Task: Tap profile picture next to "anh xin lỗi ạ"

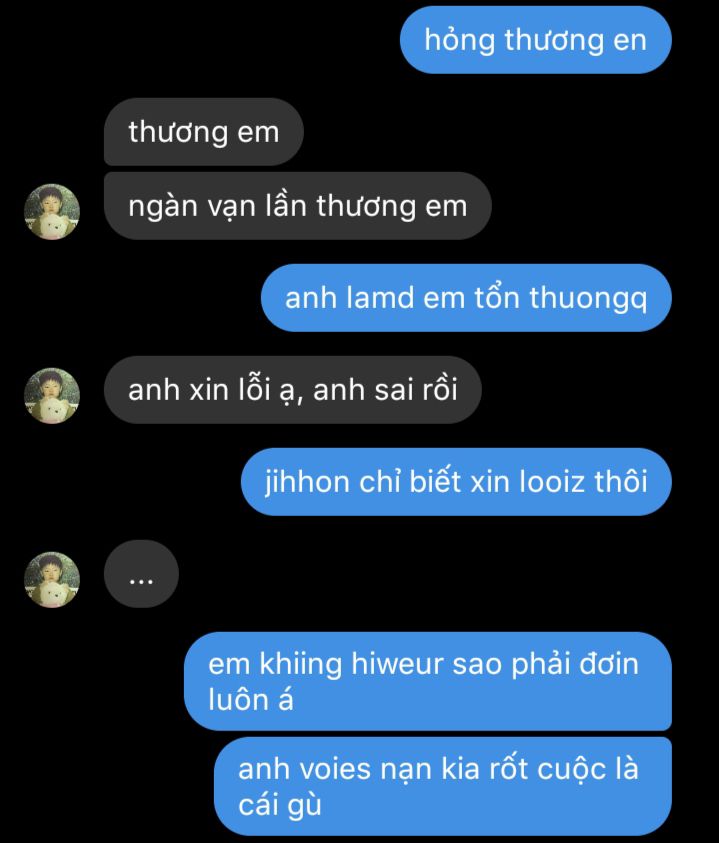Action: pyautogui.click(x=52, y=394)
